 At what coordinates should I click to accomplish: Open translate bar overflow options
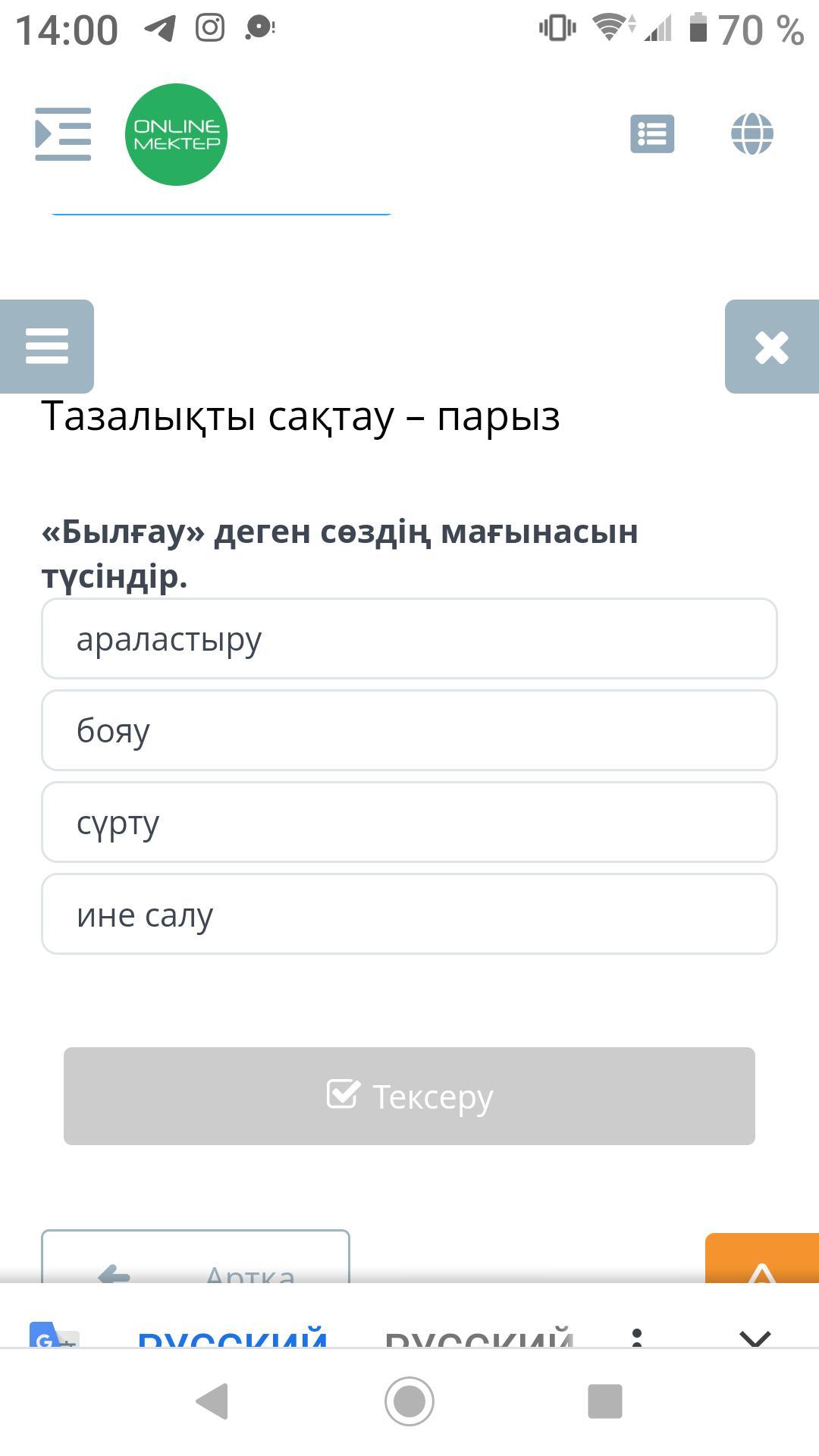[x=637, y=1338]
